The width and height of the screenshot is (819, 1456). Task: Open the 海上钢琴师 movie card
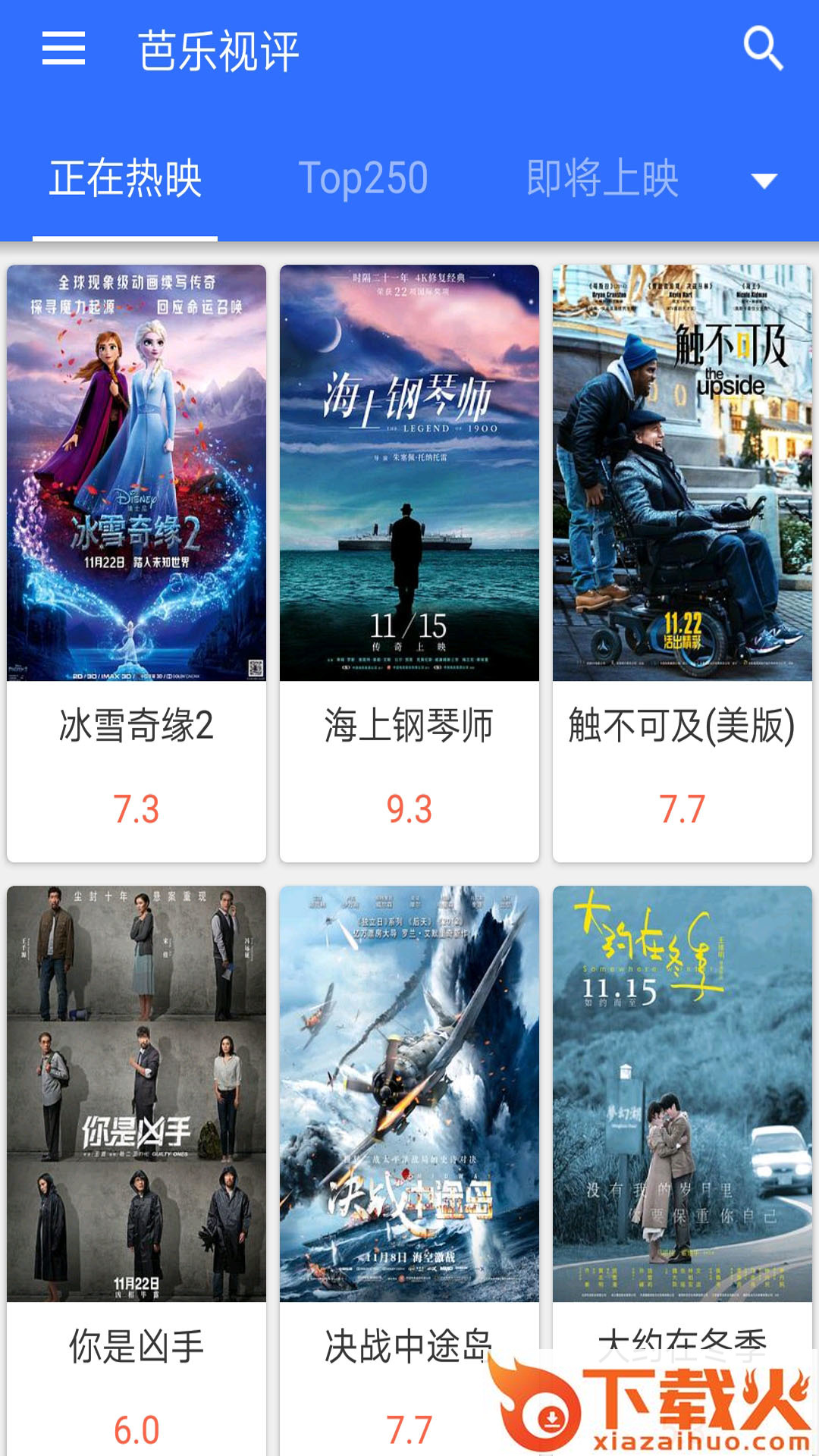[409, 563]
